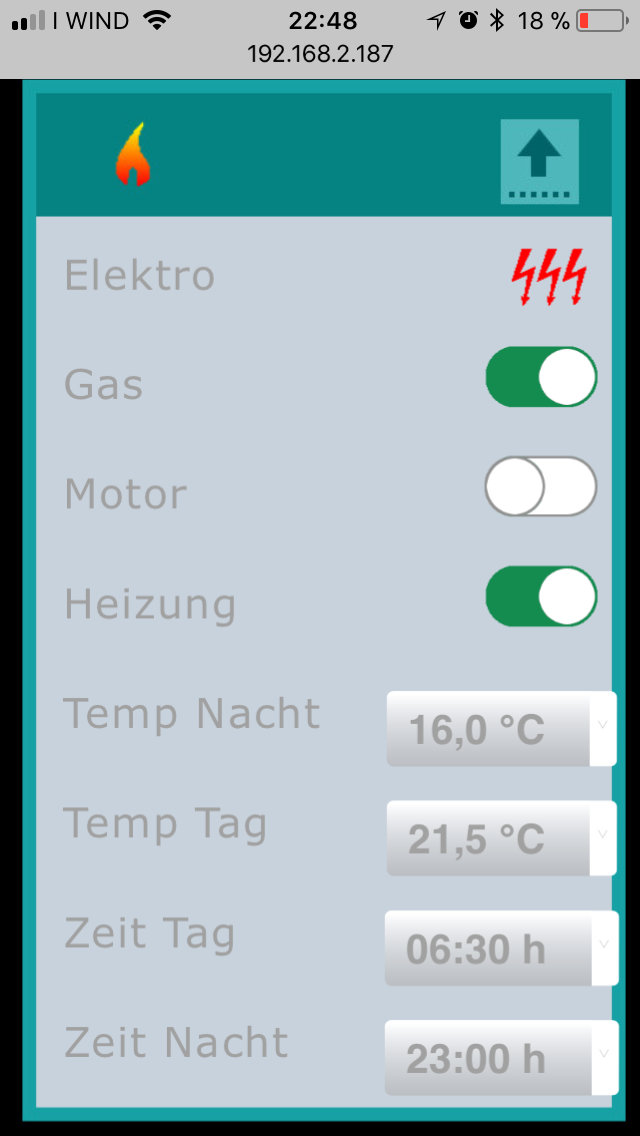This screenshot has width=640, height=1136.
Task: Tap the red Elektro lightning icon
Action: 549,276
